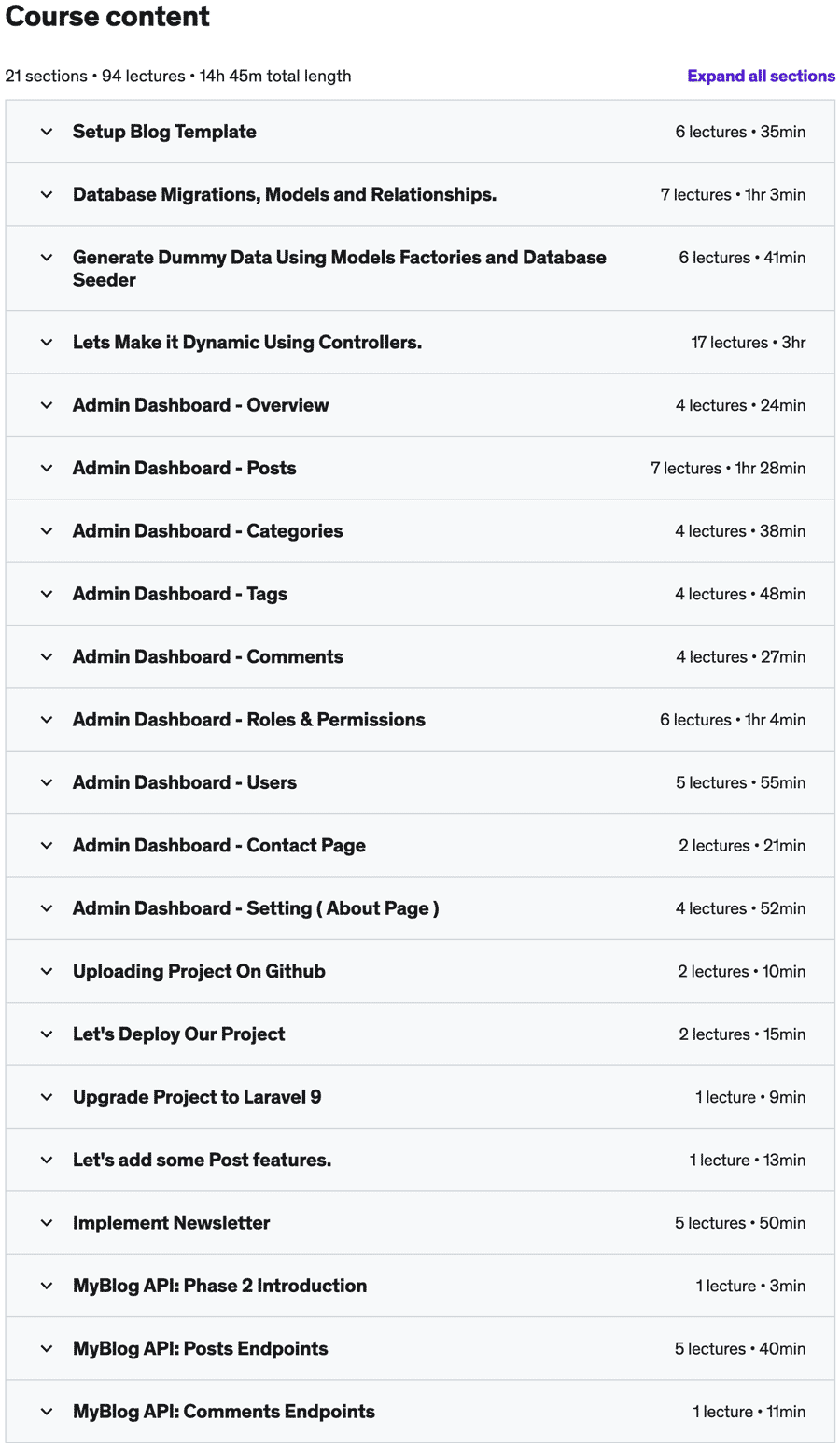840x1449 pixels.
Task: Expand Admin Dashboard - Overview section
Action: click(420, 405)
